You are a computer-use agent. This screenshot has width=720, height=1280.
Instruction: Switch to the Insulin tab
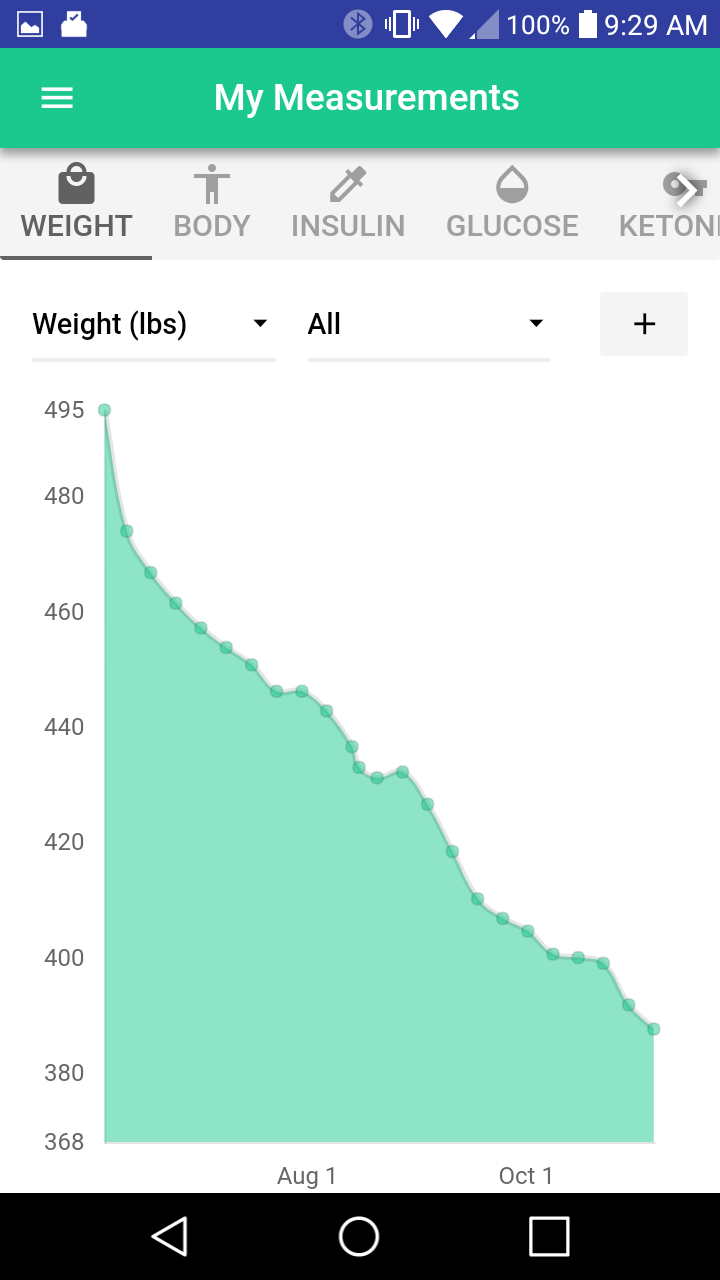click(348, 206)
